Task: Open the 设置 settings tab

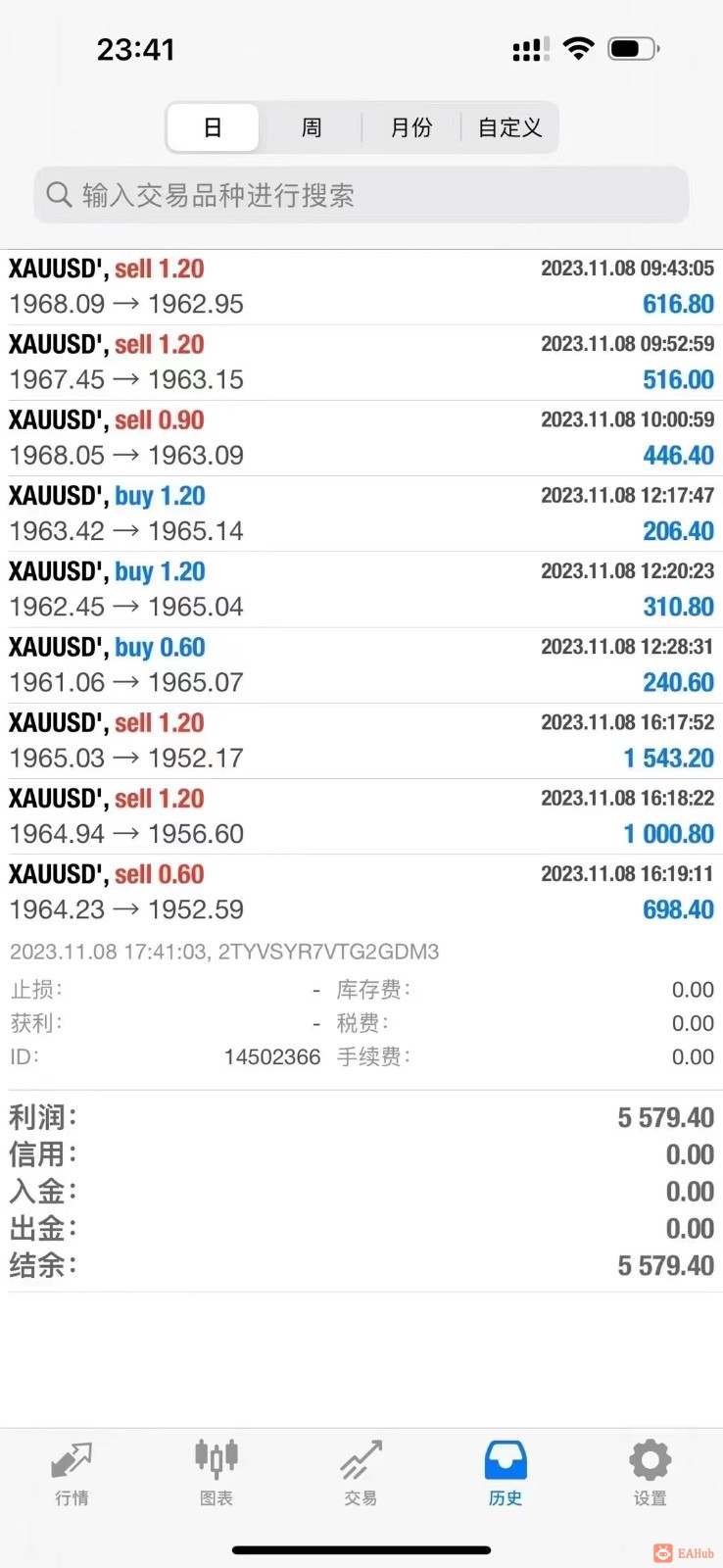Action: 650,1472
